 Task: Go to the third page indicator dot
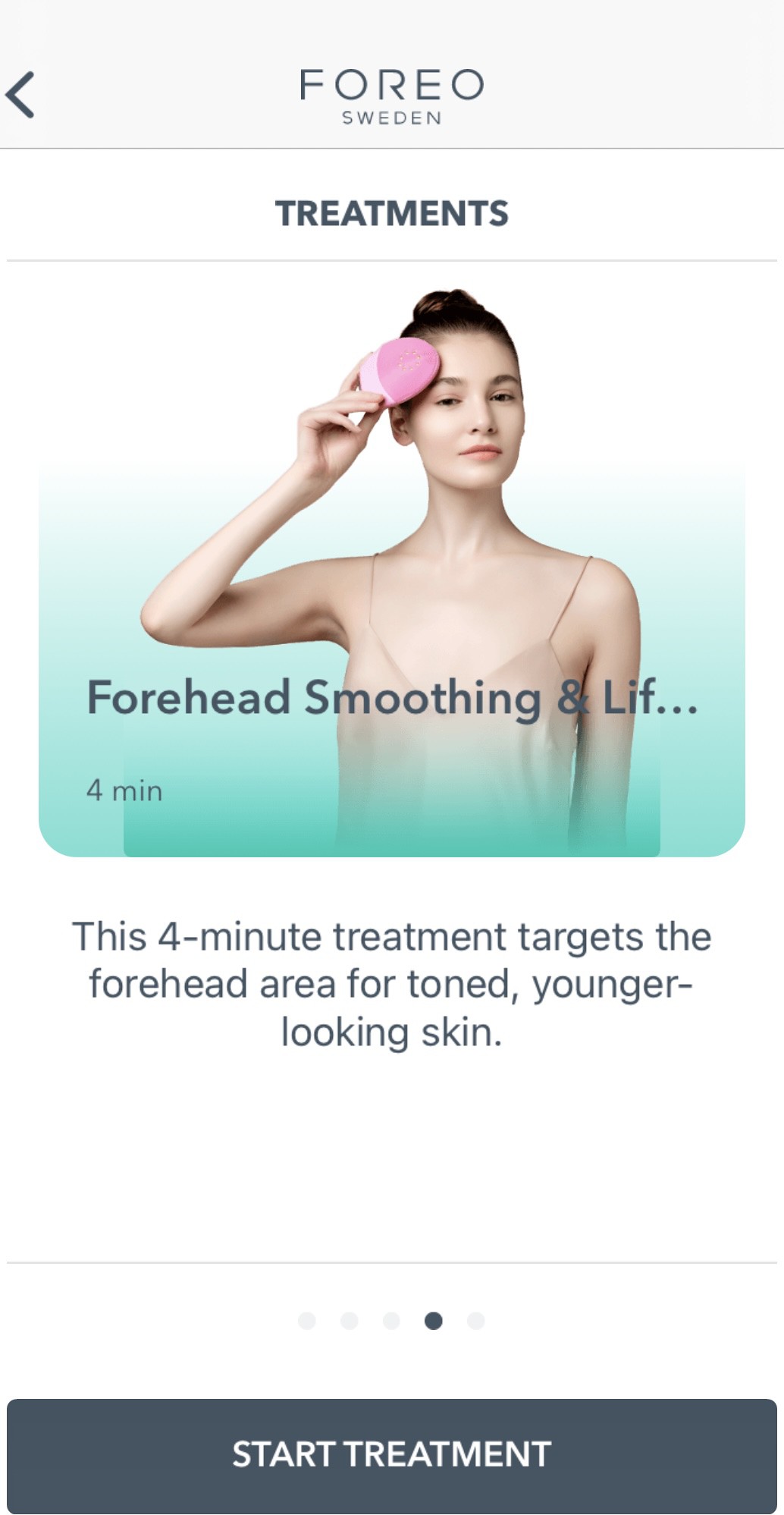391,1321
